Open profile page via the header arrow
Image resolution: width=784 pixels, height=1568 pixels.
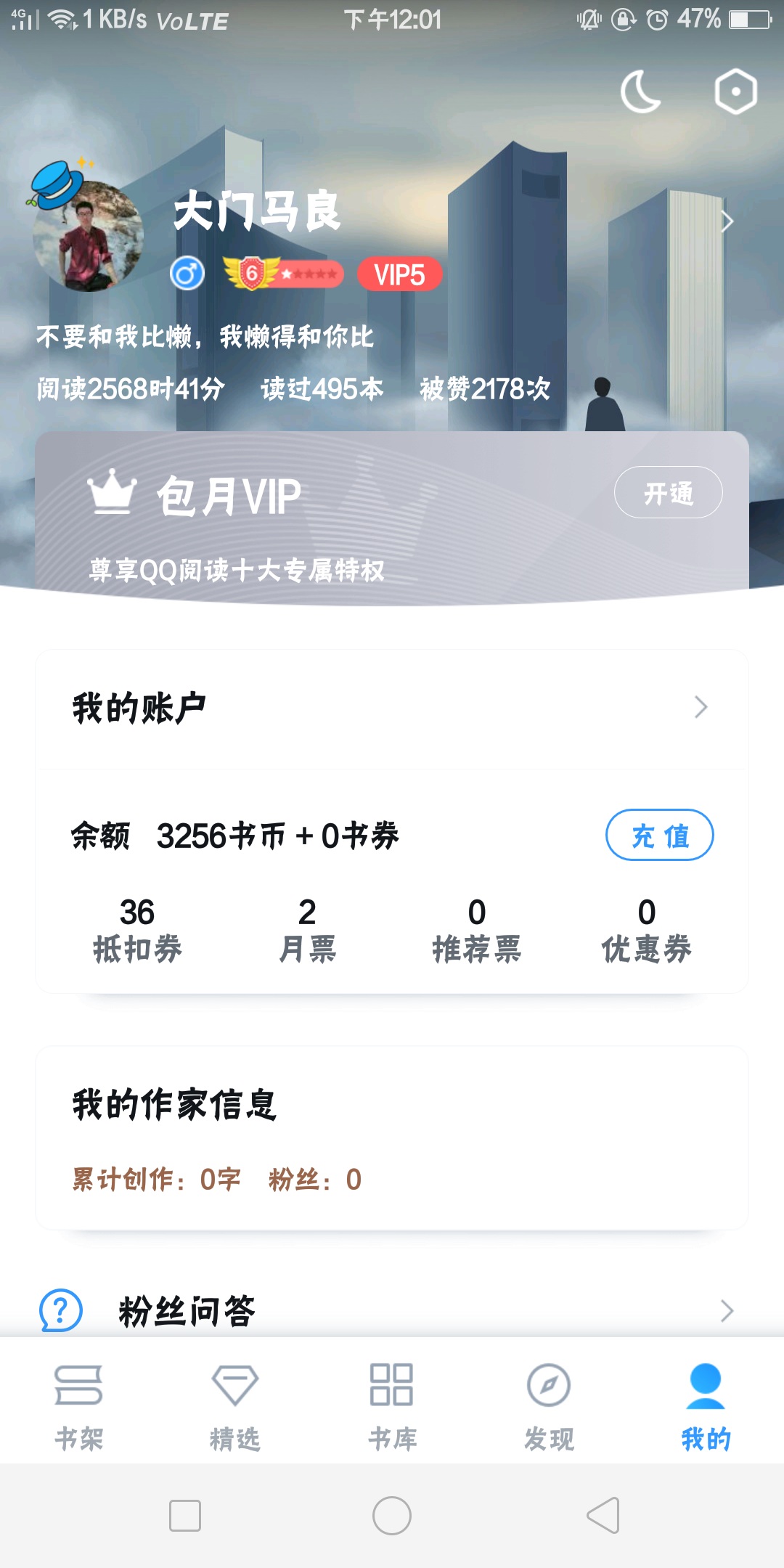tap(727, 221)
